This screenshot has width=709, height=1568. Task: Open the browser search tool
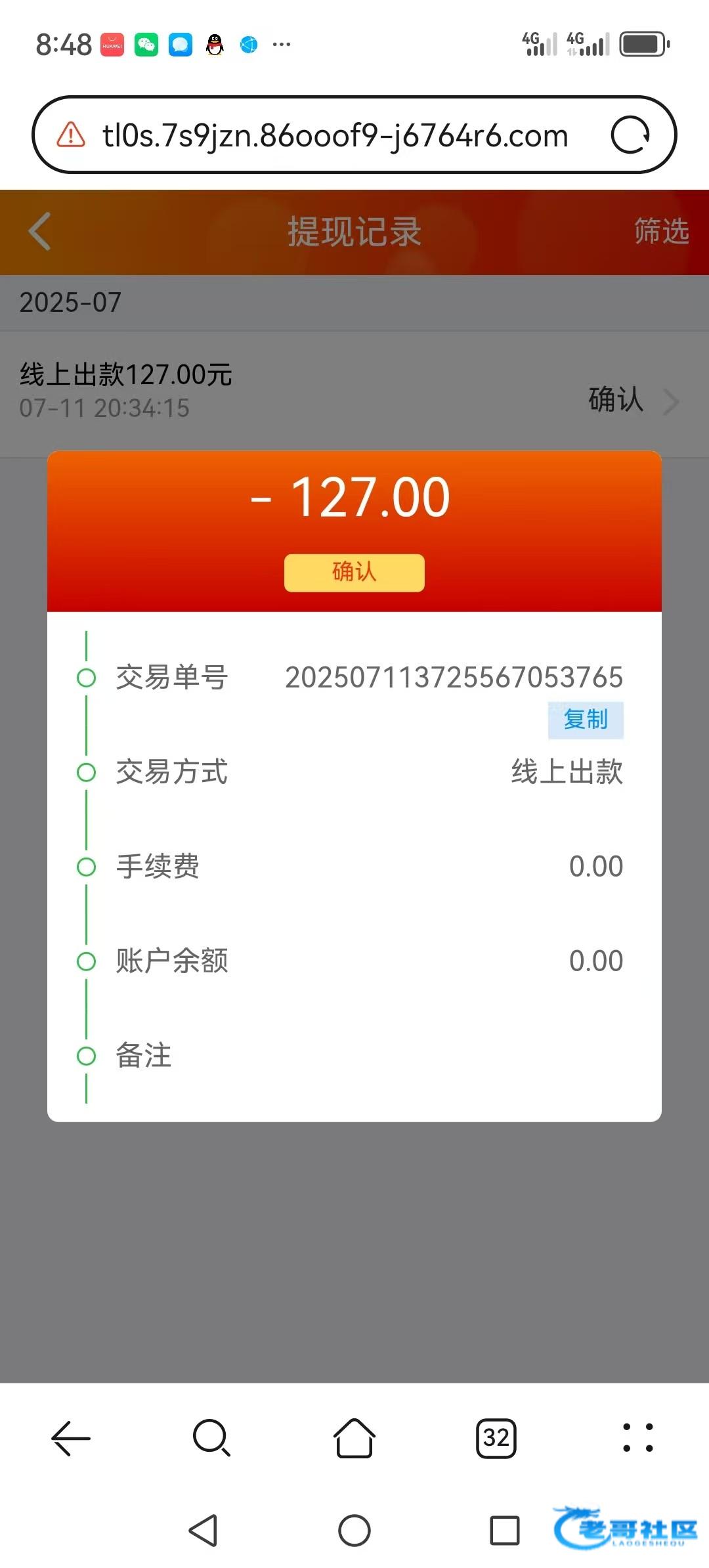211,1439
